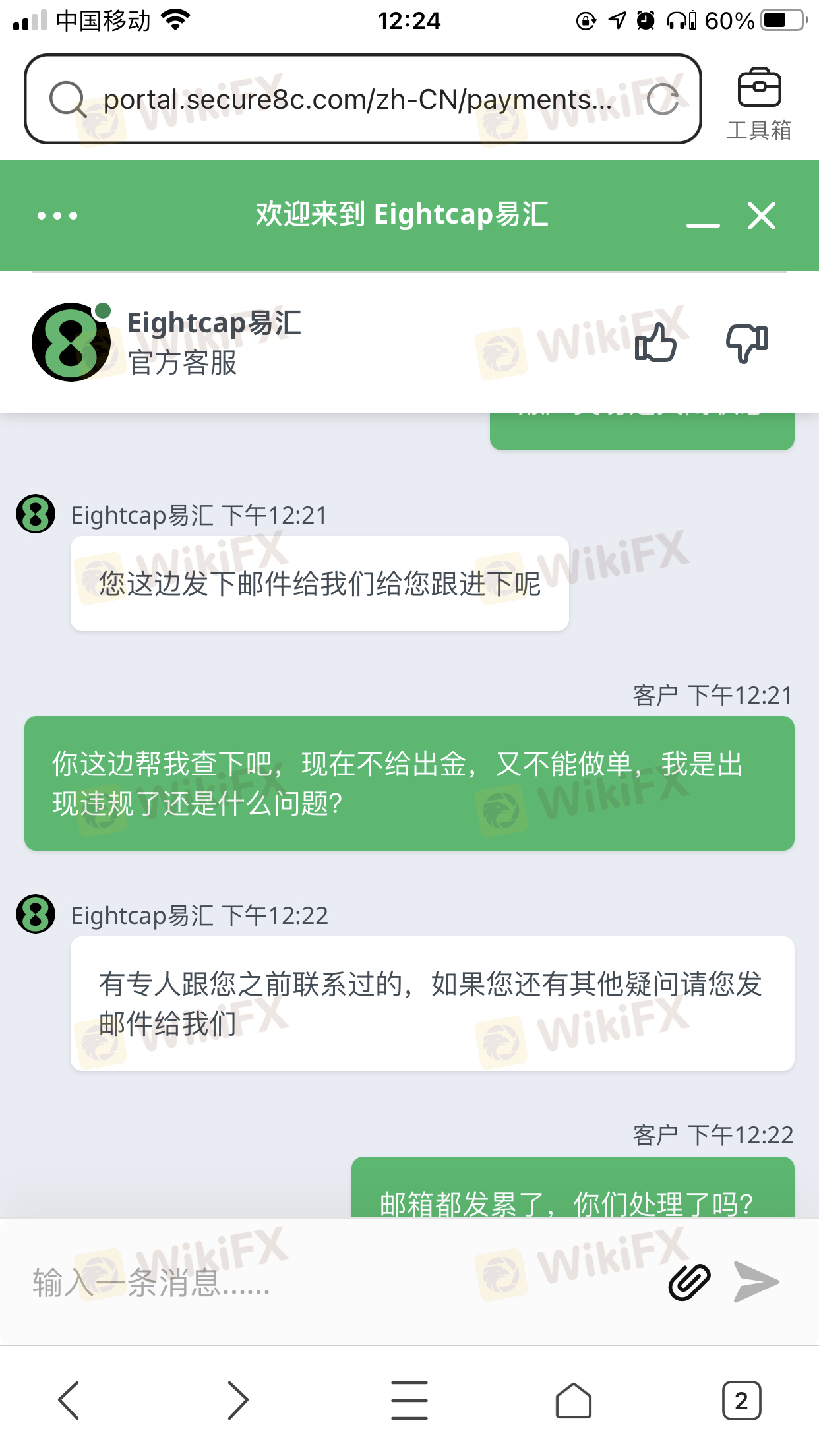Open the chat's three-dot menu
This screenshot has width=819, height=1456.
57,216
